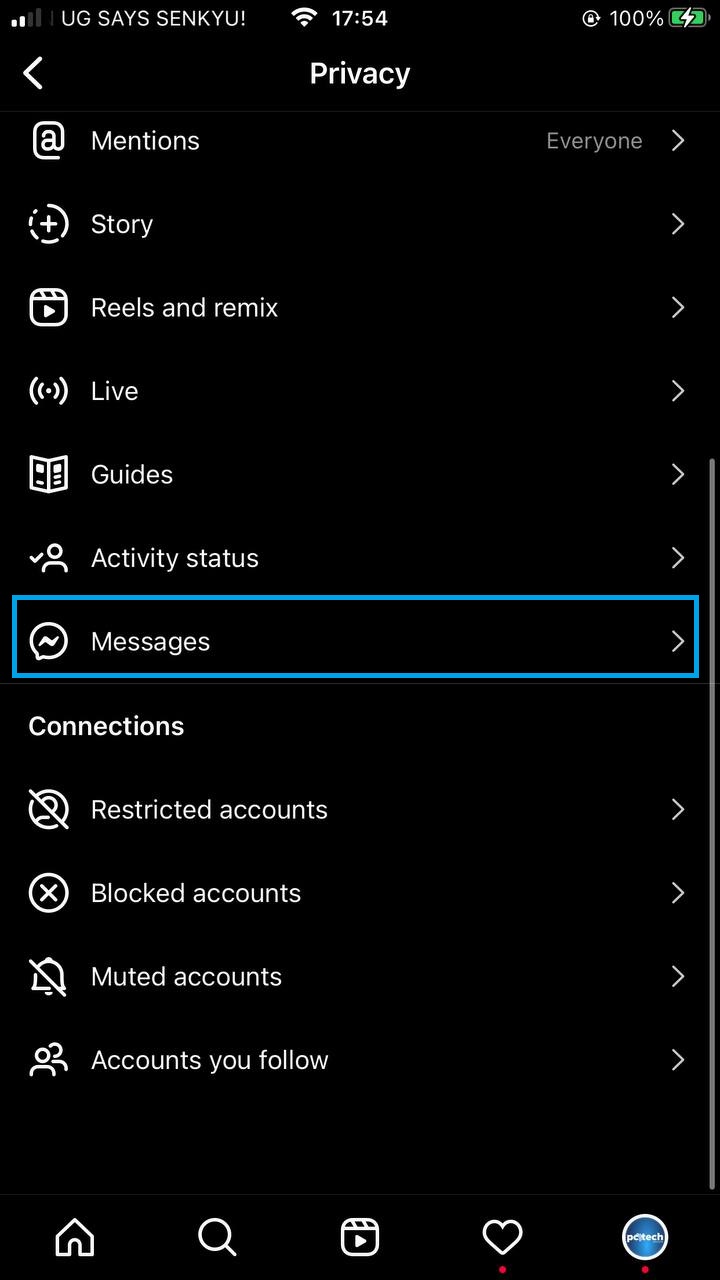The height and width of the screenshot is (1280, 720).
Task: Go back from Privacy screen
Action: pos(34,73)
